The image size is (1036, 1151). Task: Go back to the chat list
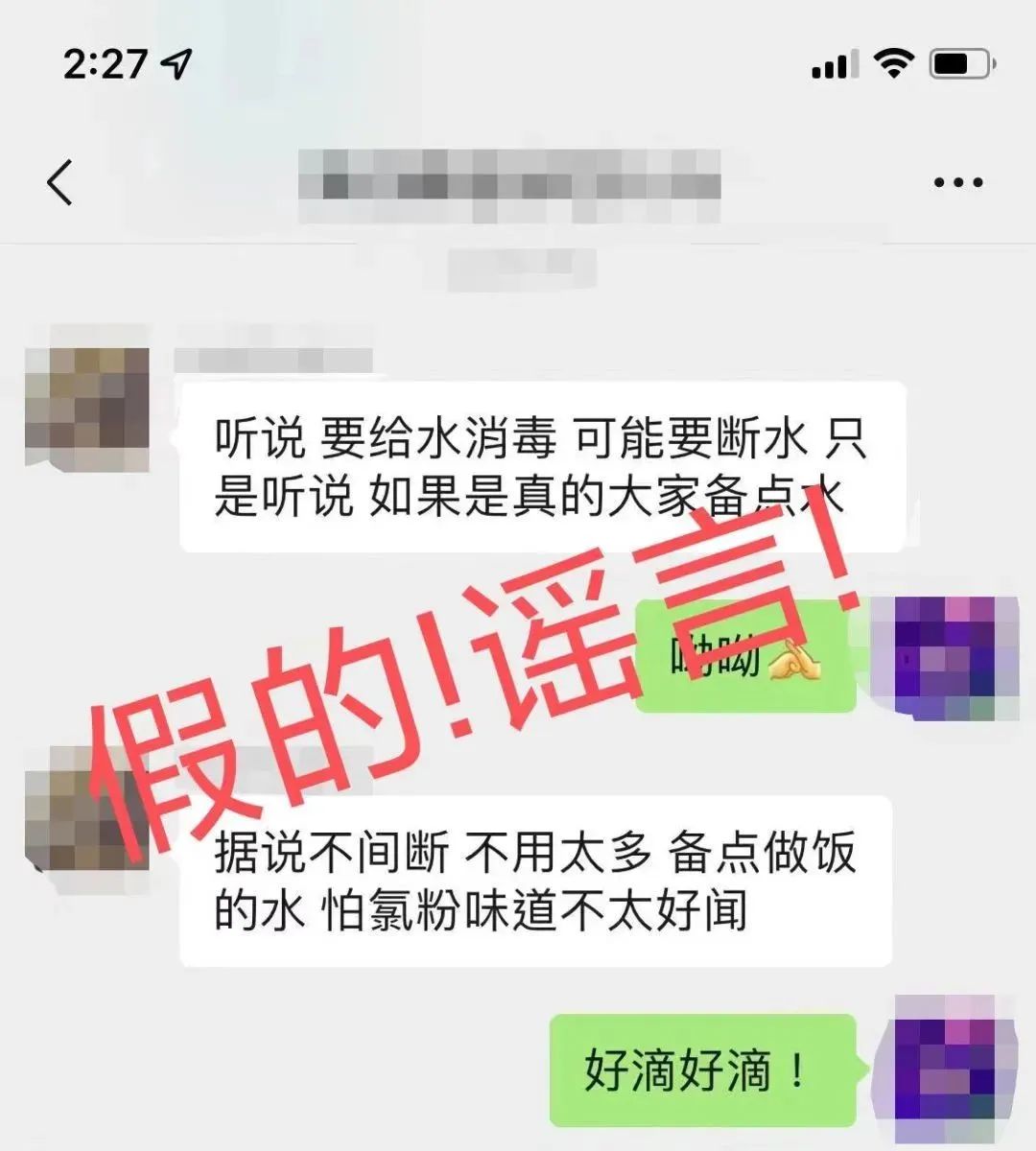[60, 182]
